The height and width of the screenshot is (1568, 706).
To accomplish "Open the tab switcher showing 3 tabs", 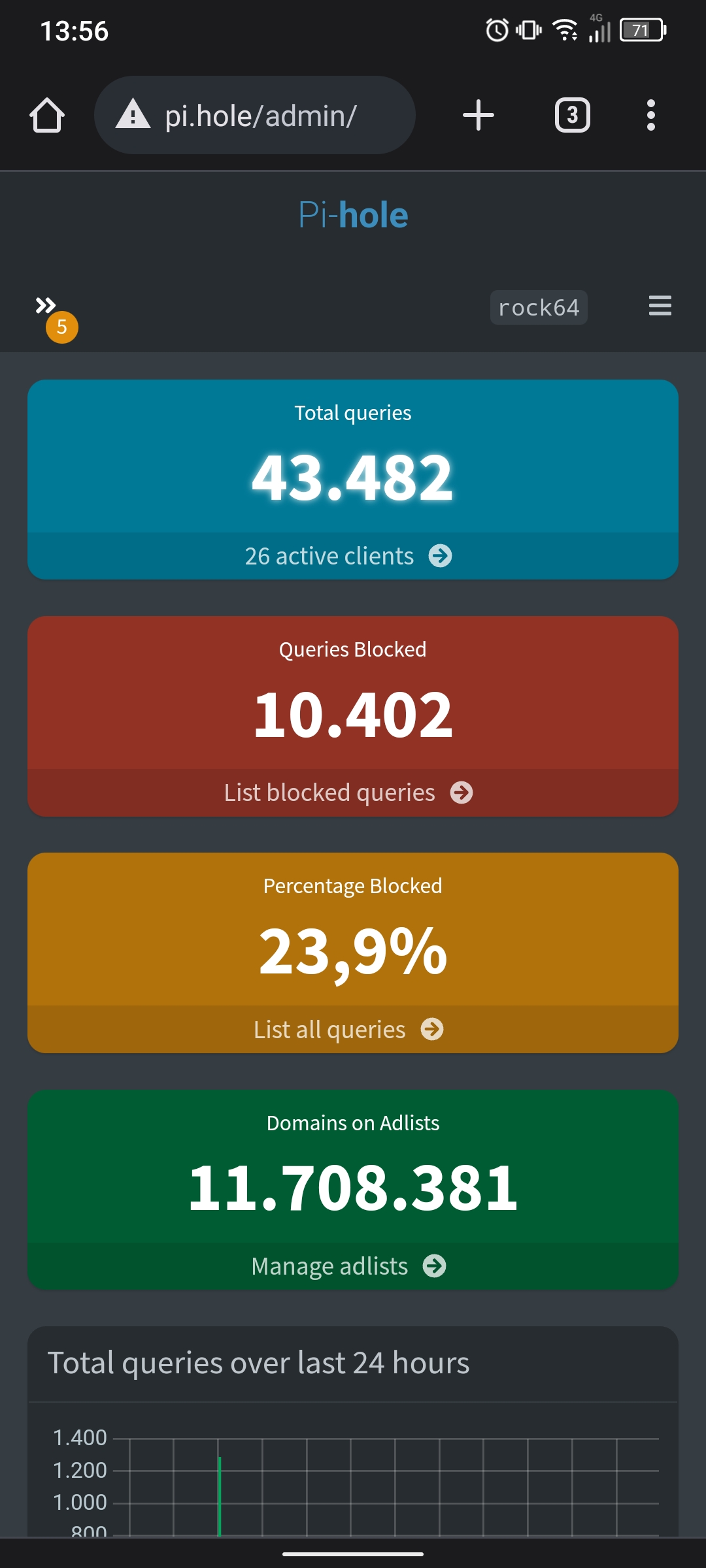I will [x=573, y=116].
